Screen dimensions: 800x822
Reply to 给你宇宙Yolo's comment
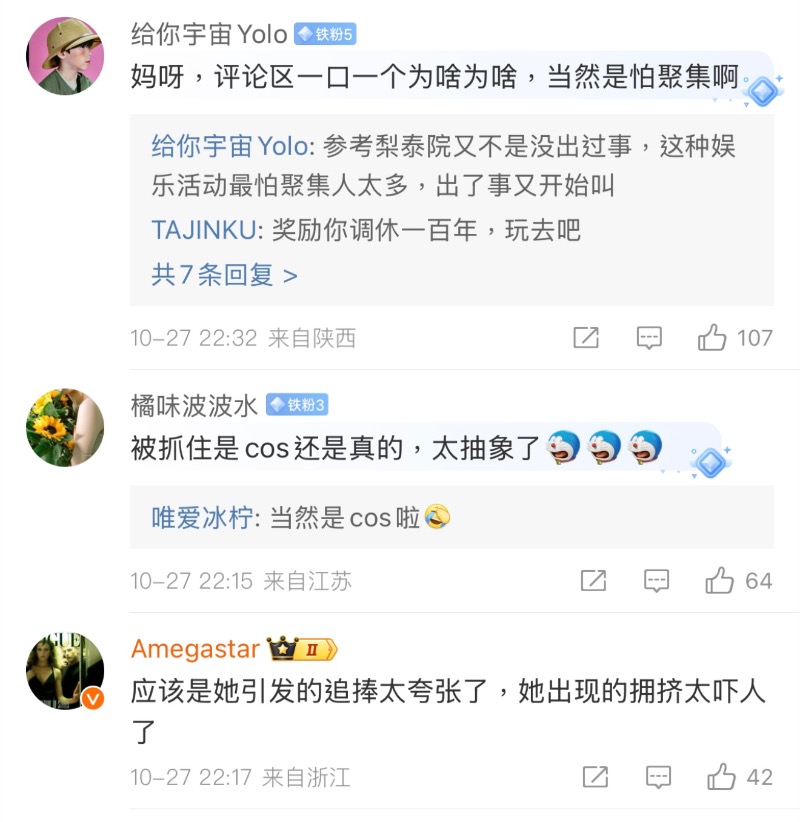coord(649,338)
